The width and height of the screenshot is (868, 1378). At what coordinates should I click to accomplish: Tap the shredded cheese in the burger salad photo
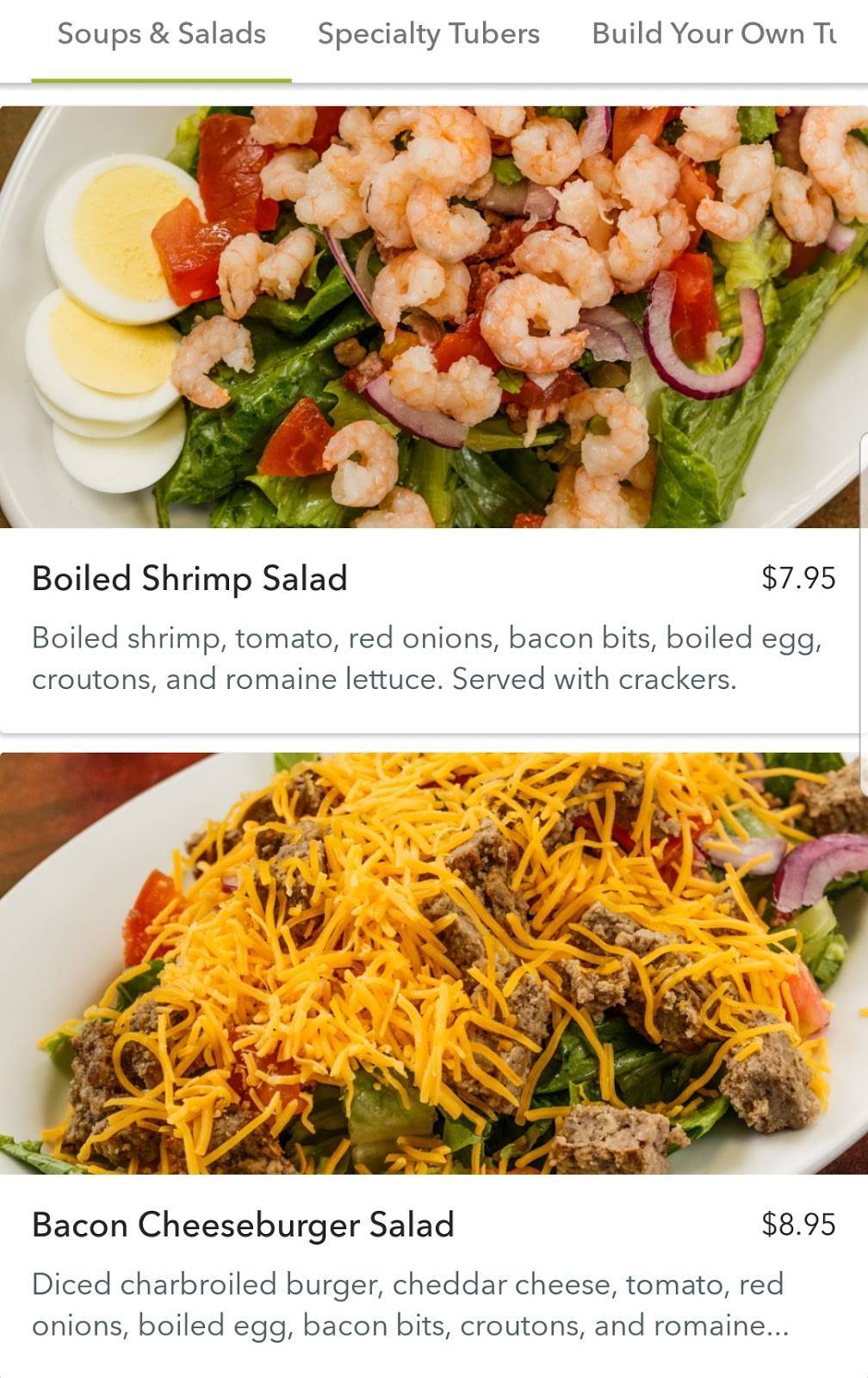click(x=431, y=930)
